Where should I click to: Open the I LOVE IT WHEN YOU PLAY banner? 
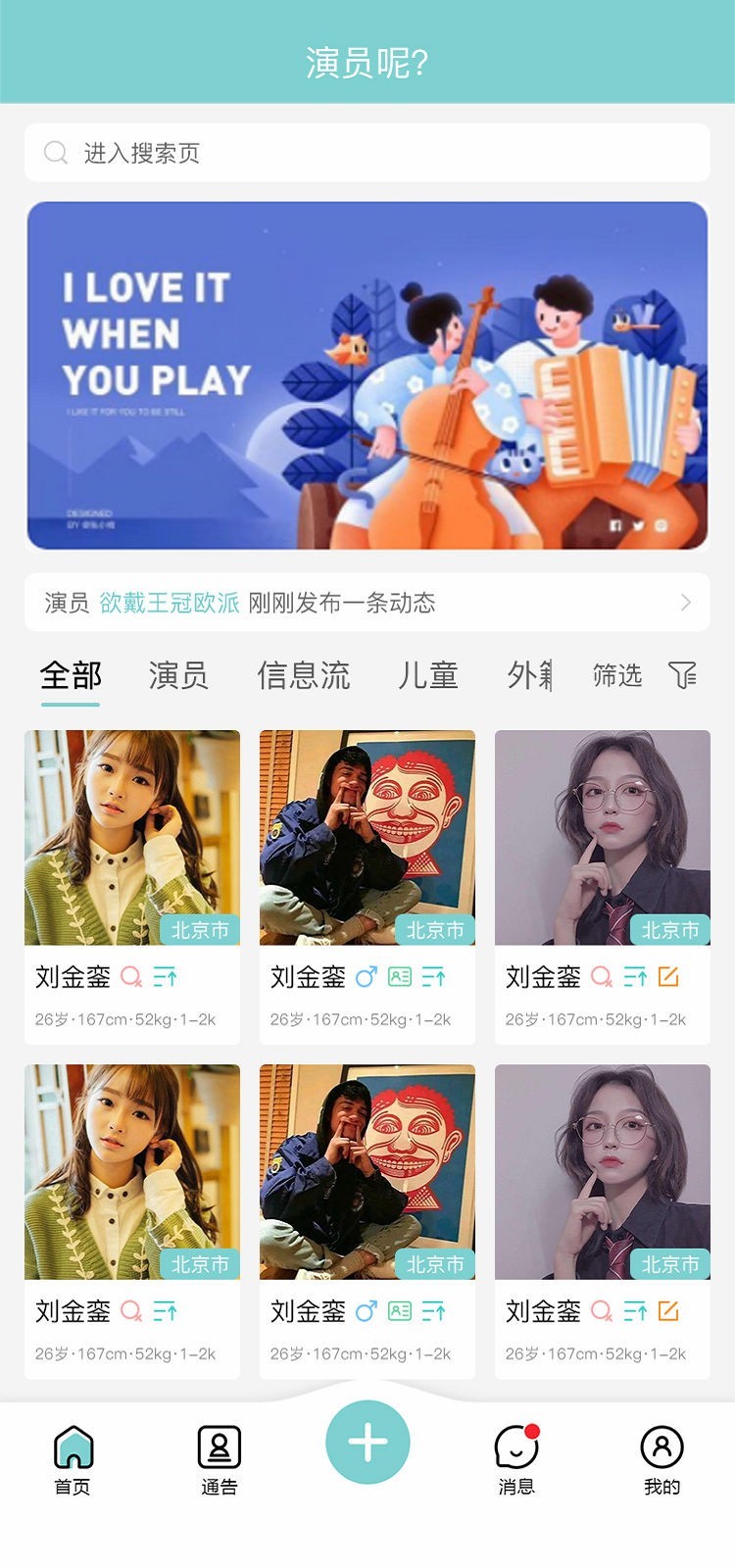point(367,375)
